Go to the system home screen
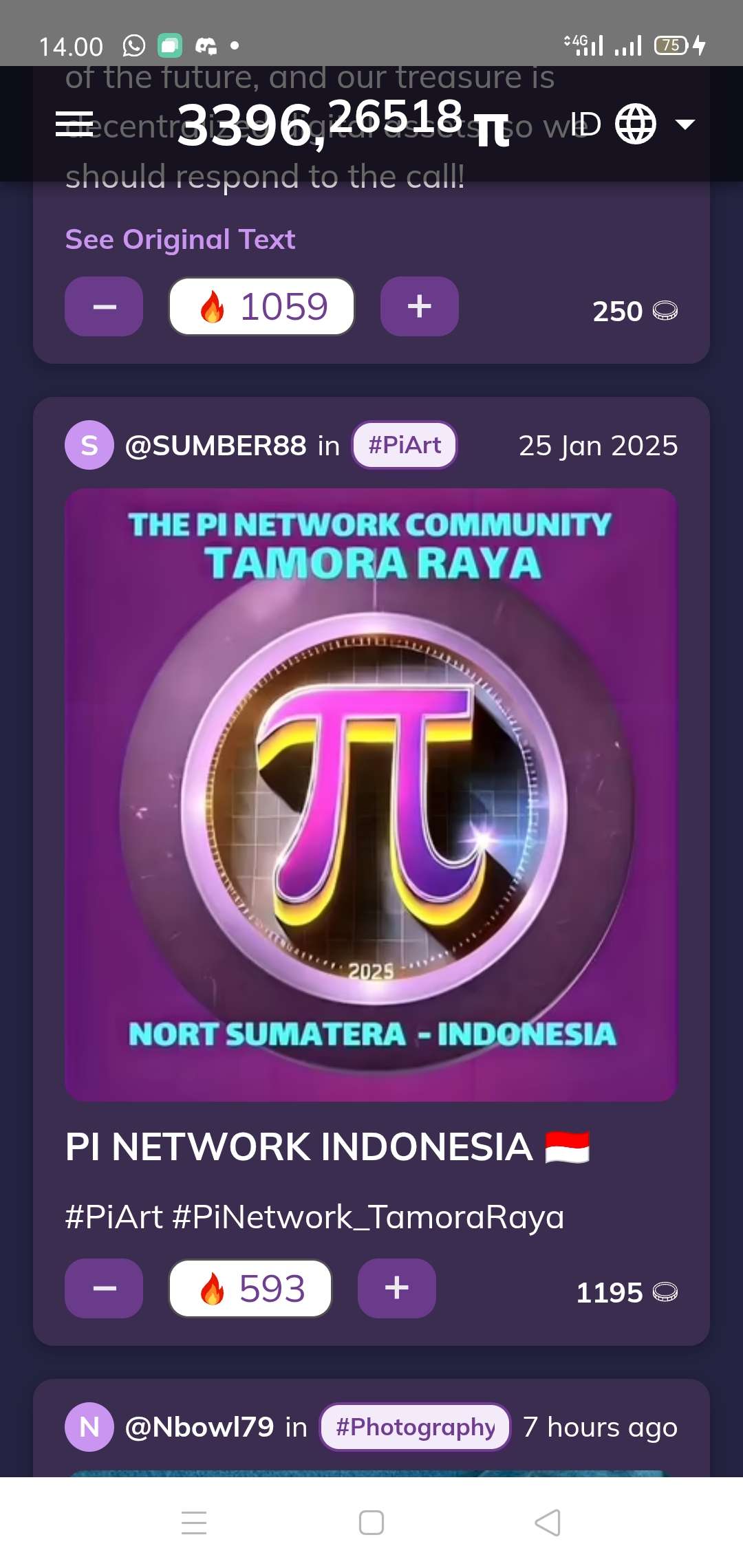This screenshot has height=1568, width=743. point(371,1523)
